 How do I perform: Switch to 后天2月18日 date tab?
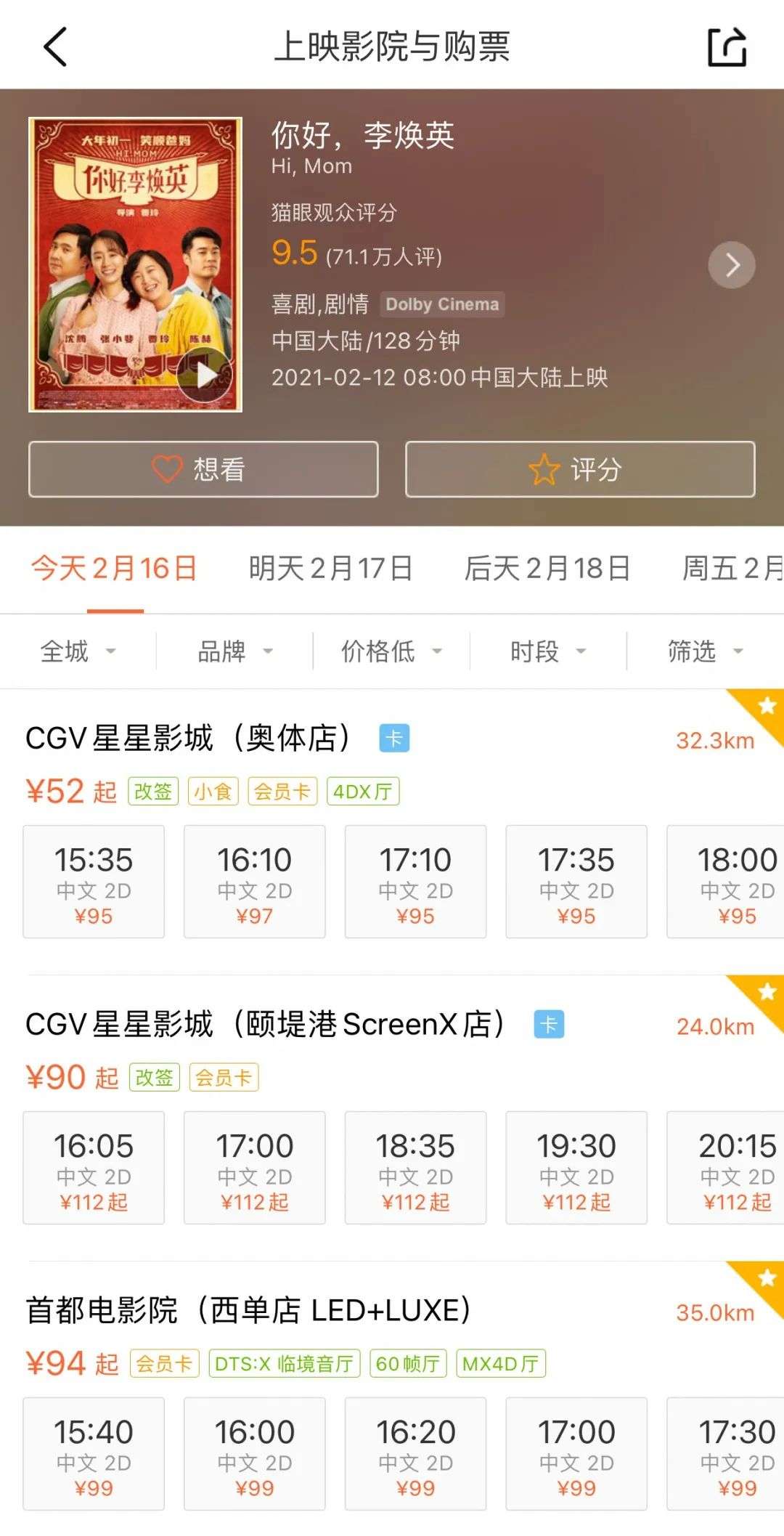[547, 569]
